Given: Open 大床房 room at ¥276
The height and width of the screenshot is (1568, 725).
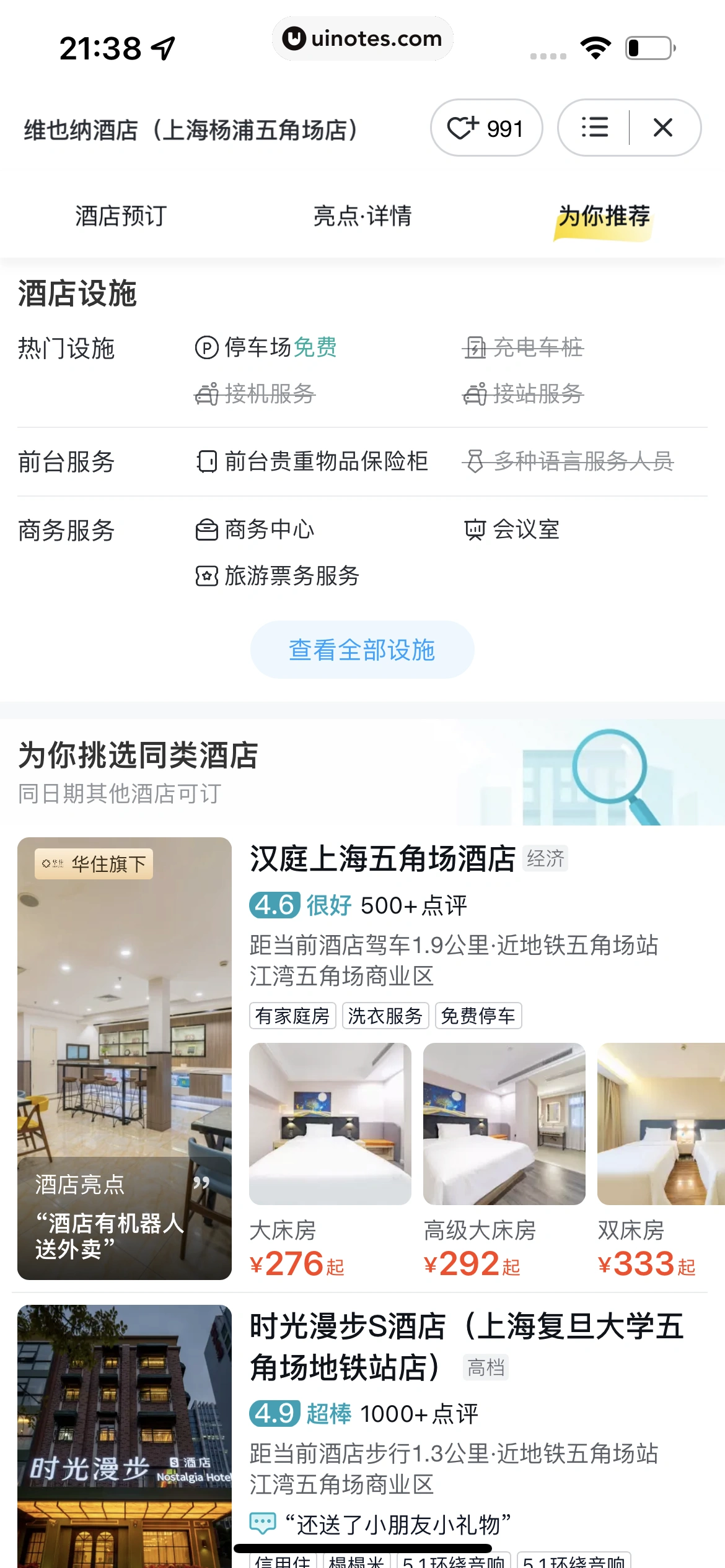Looking at the screenshot, I should click(330, 1158).
